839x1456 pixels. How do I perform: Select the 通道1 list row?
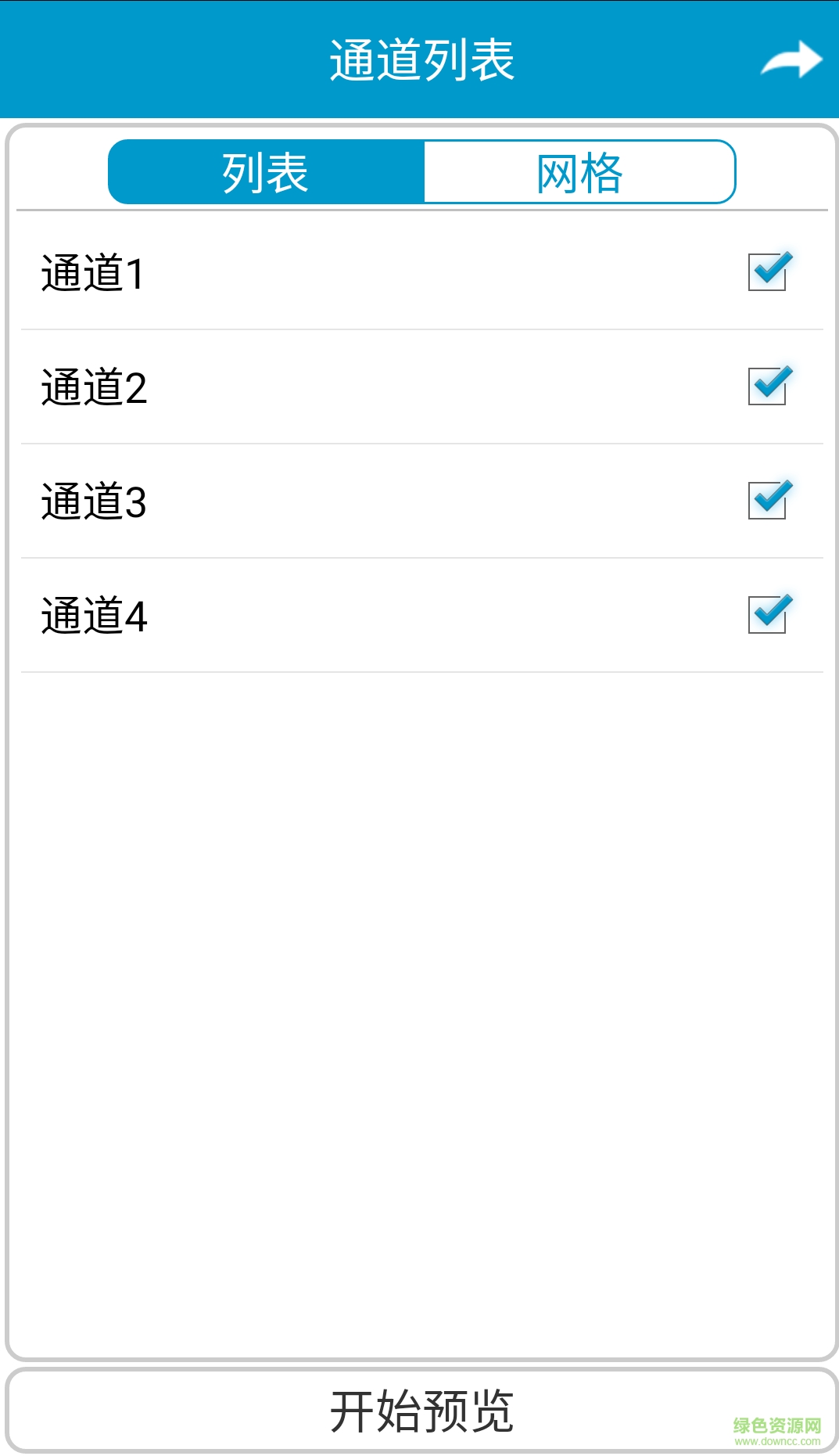tap(313, 271)
